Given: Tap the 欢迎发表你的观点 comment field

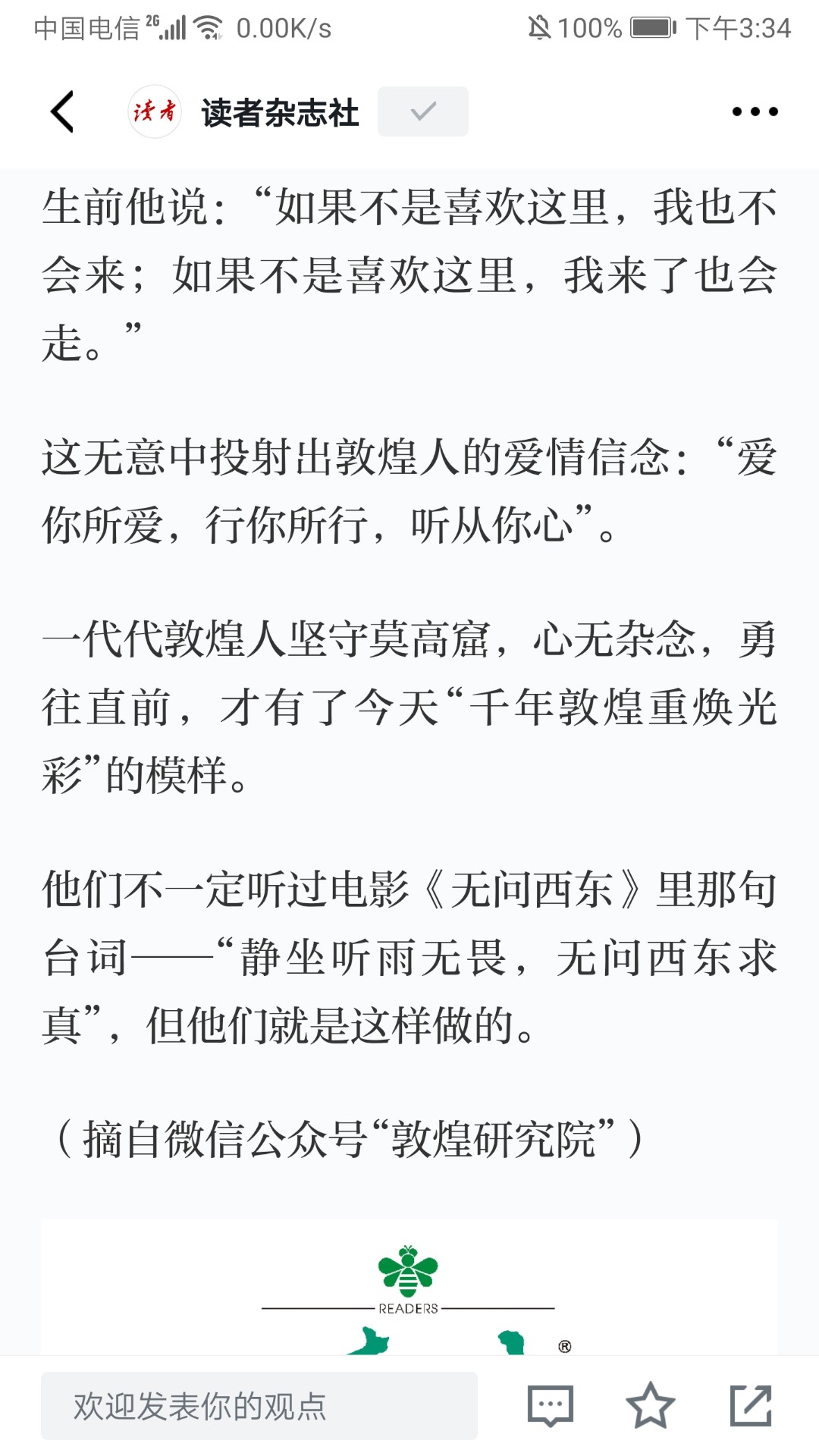Looking at the screenshot, I should pos(259,1405).
